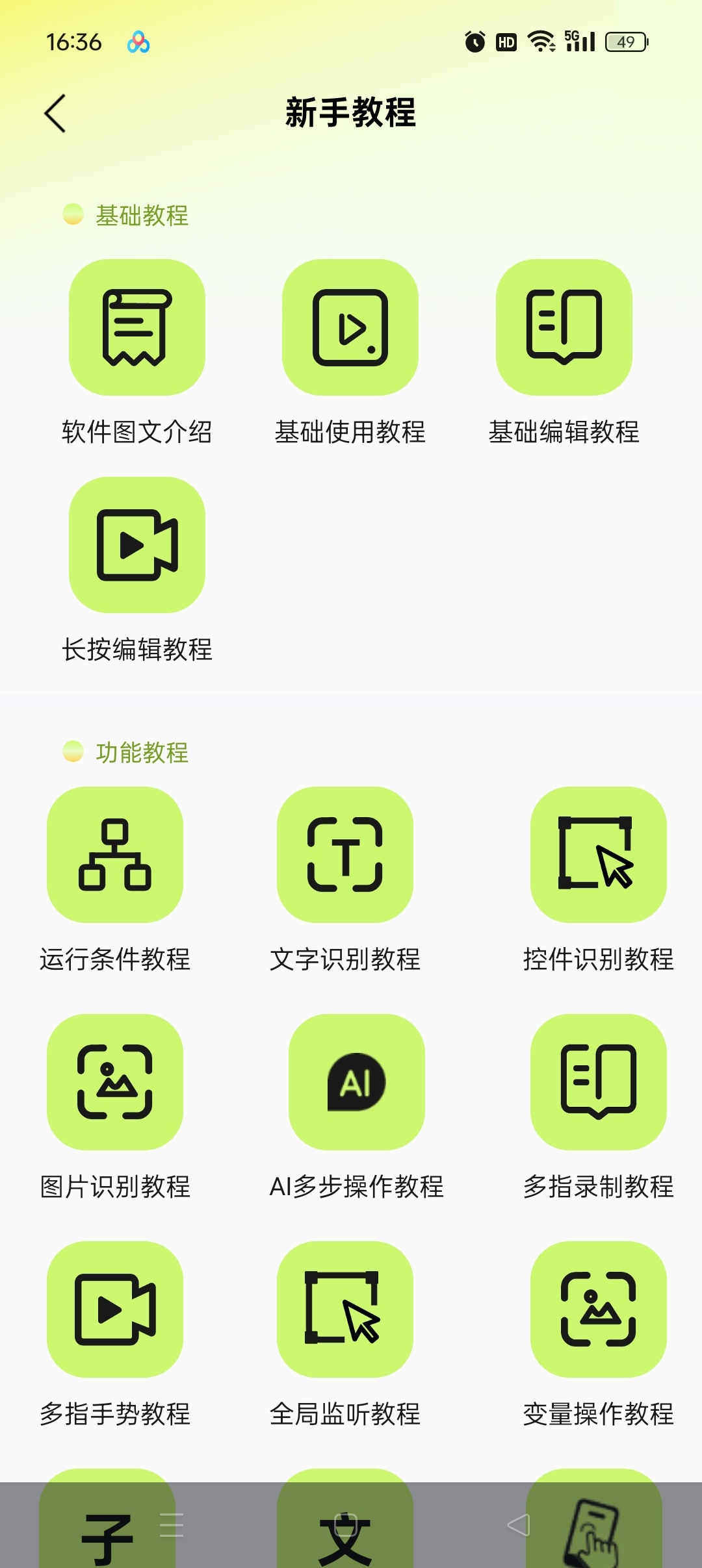Open the 图片识别教程 image-scan icon
The image size is (702, 1568).
point(114,1085)
